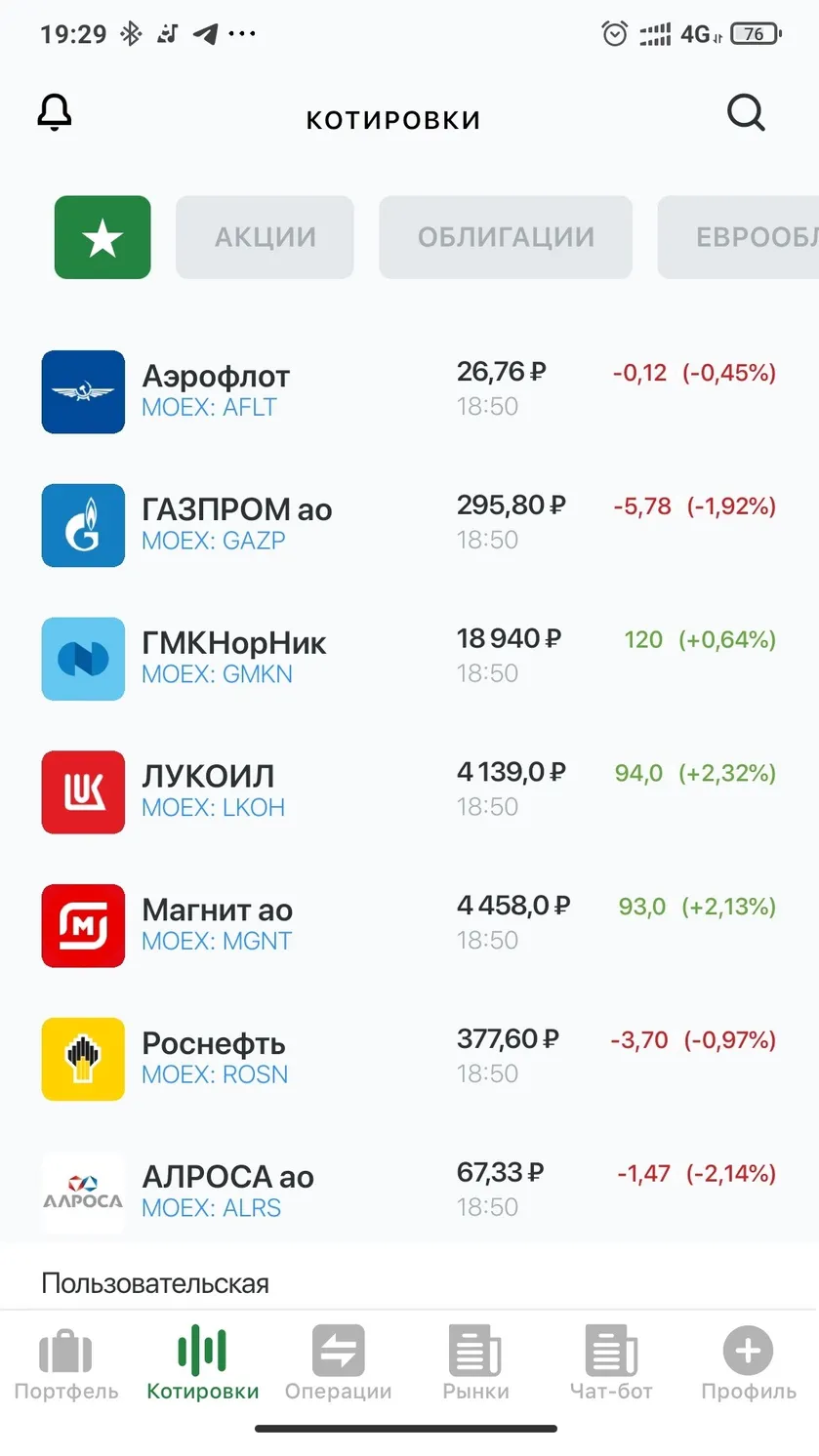Tap the Котировки tab

coord(203,1363)
